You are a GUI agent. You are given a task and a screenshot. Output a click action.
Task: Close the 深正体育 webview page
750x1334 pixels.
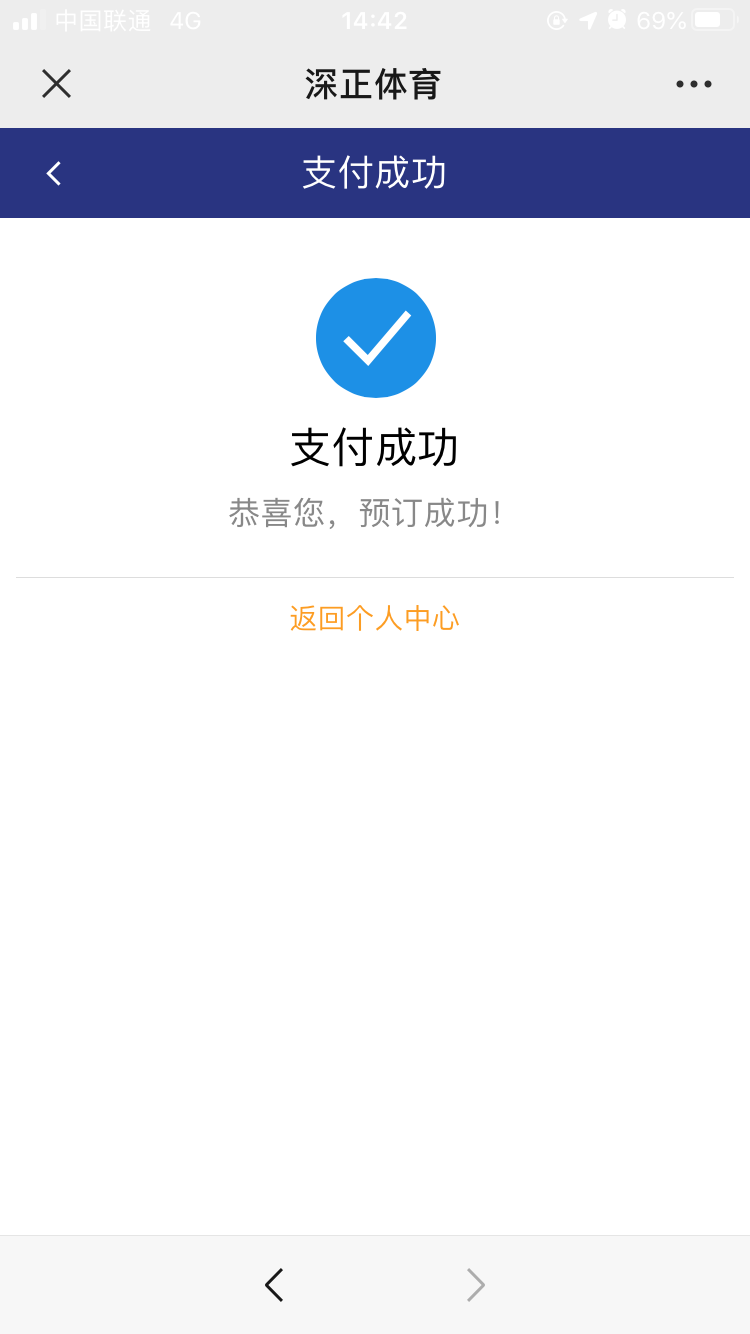pyautogui.click(x=56, y=84)
